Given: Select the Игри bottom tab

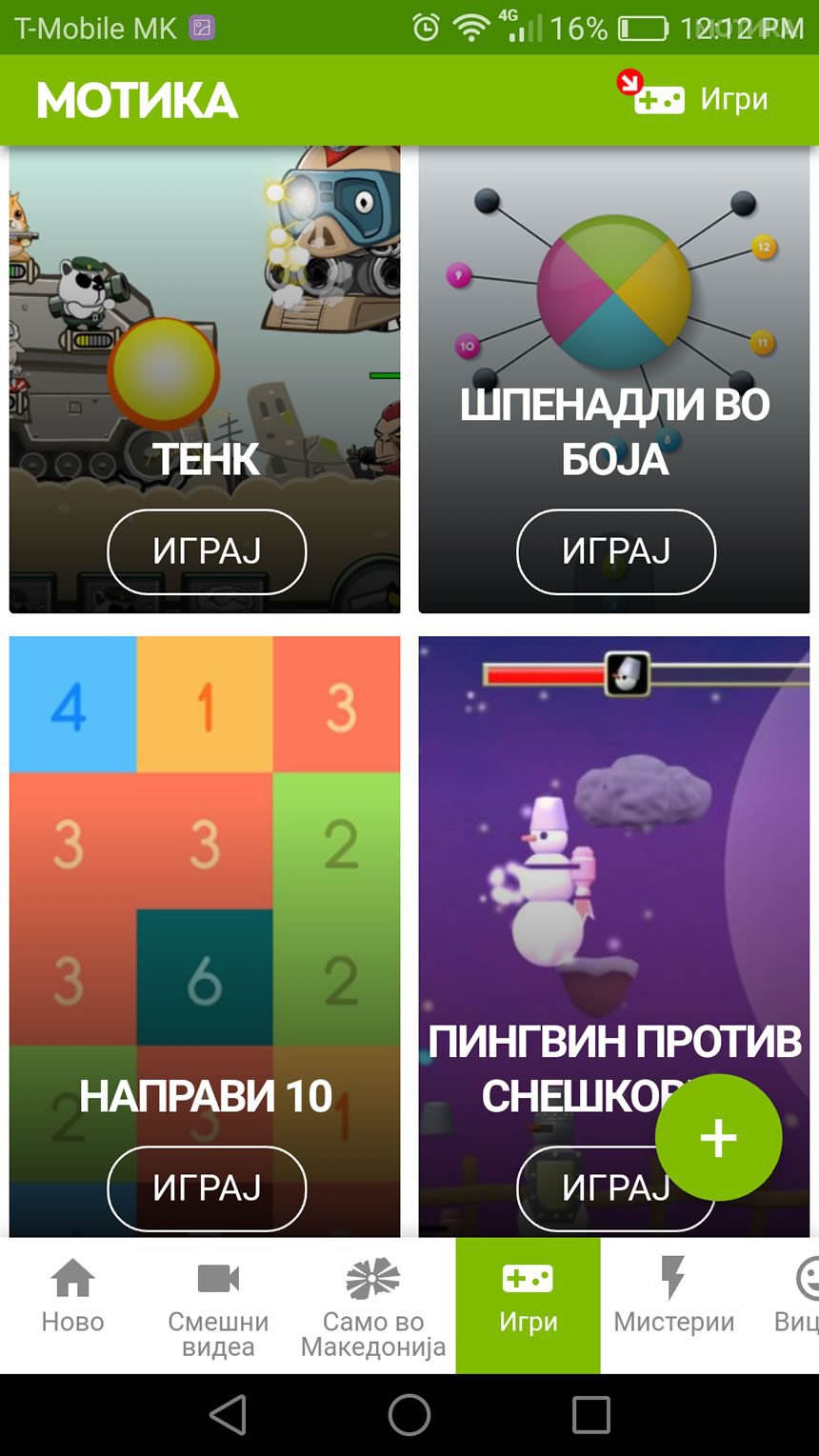Looking at the screenshot, I should [x=528, y=1304].
